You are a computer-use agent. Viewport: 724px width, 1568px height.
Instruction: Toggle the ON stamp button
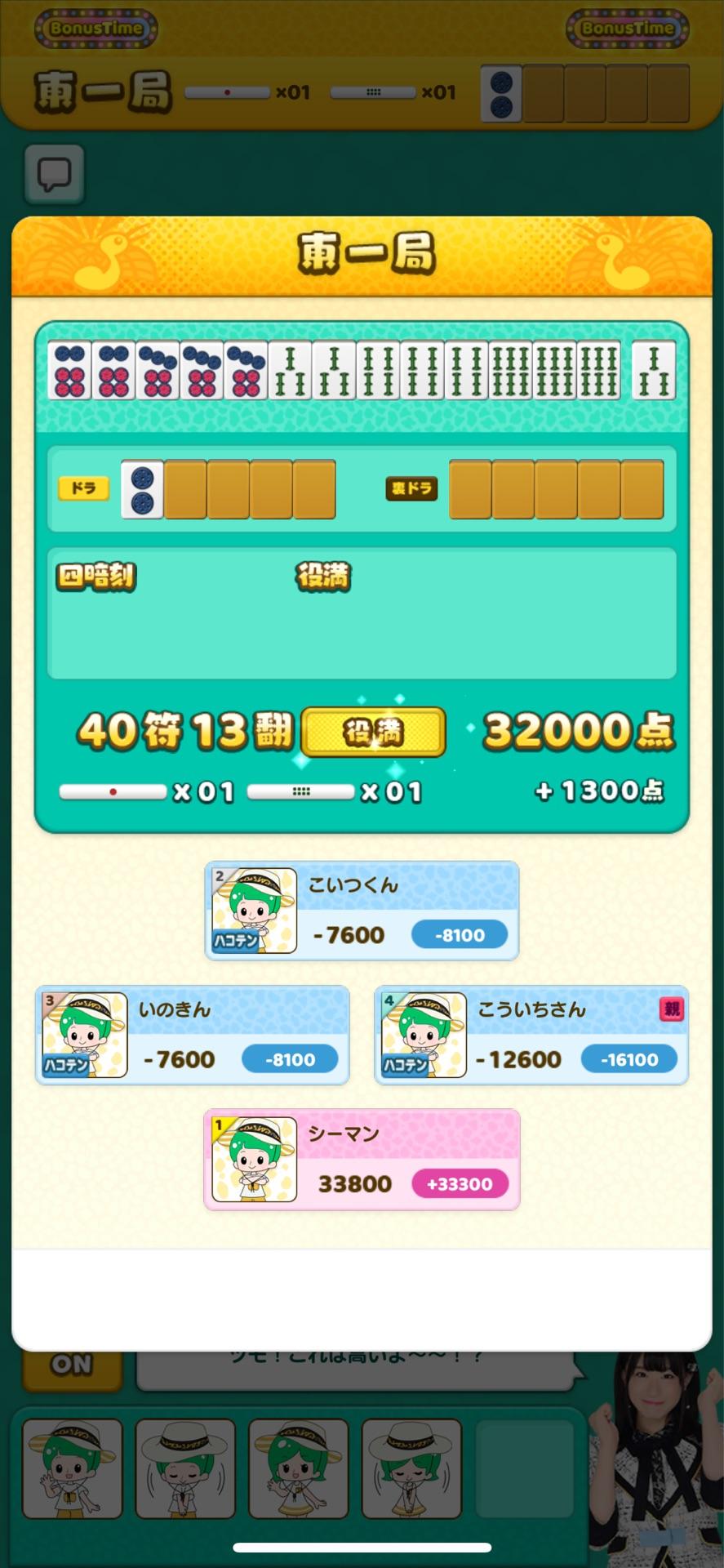click(x=72, y=1366)
